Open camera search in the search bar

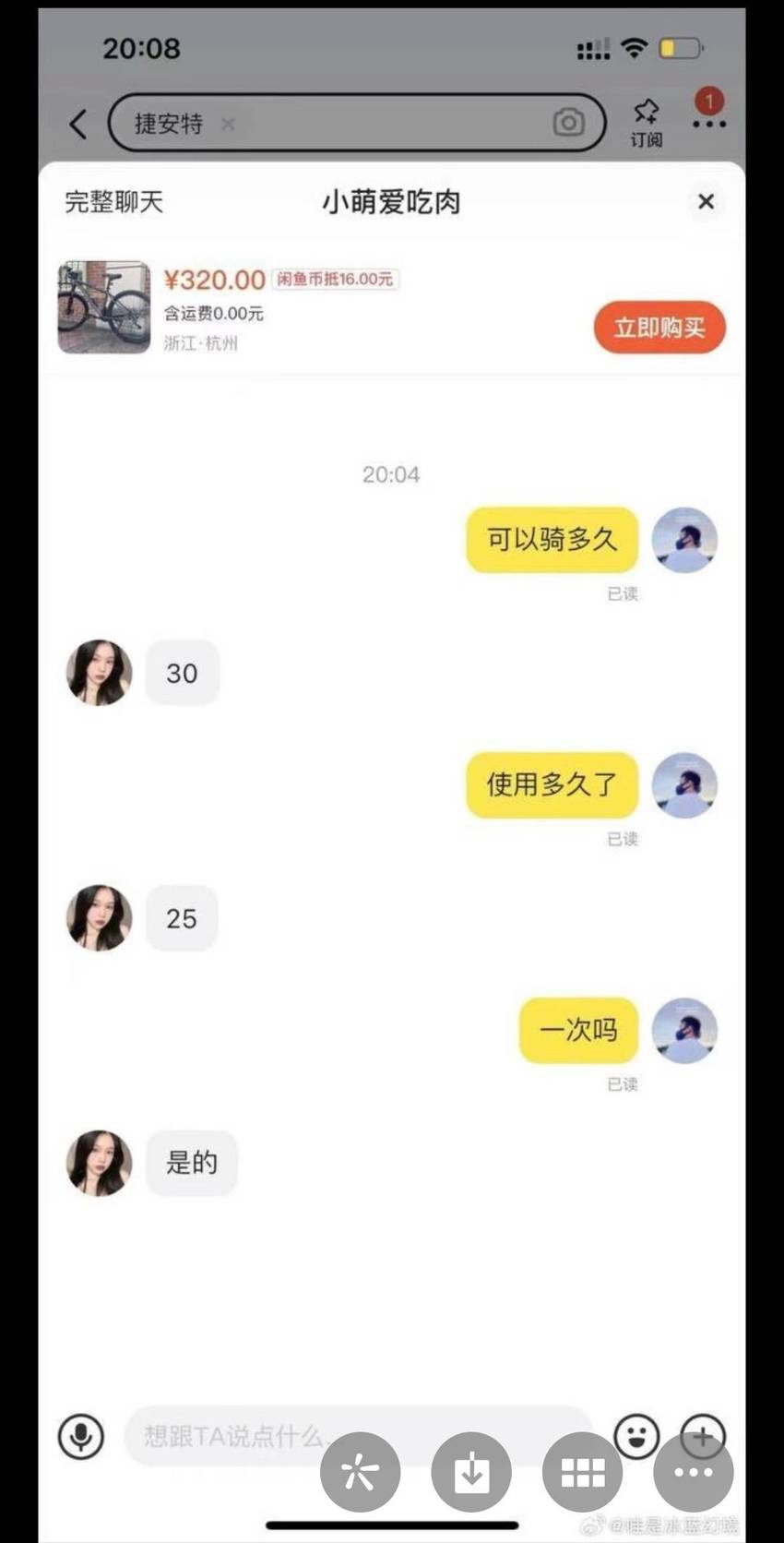coord(568,123)
